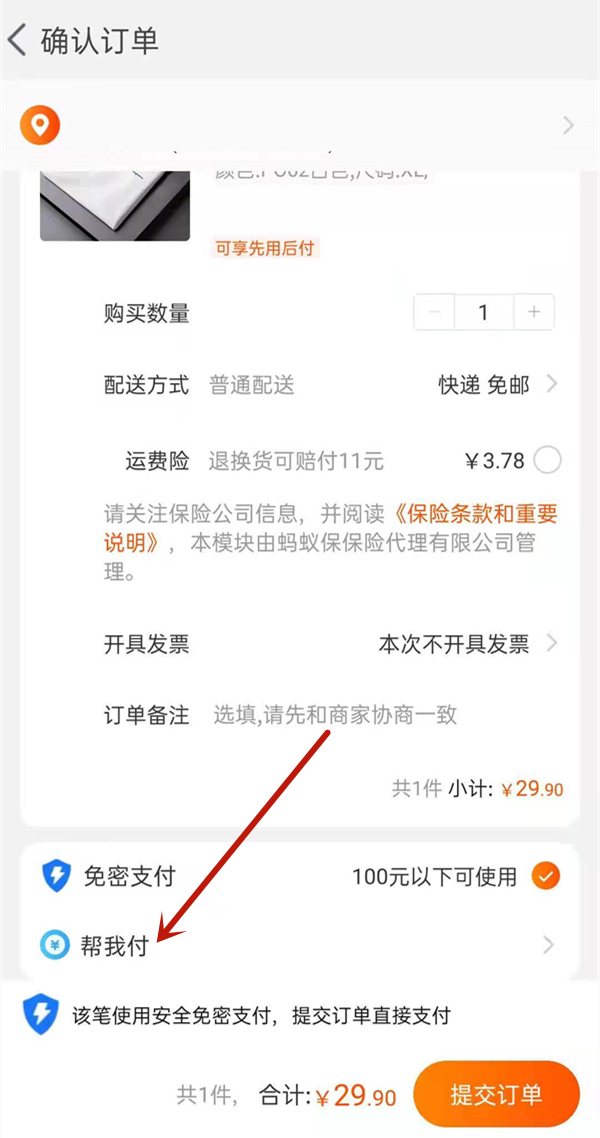
Task: Tap the product image thumbnail
Action: (115, 206)
